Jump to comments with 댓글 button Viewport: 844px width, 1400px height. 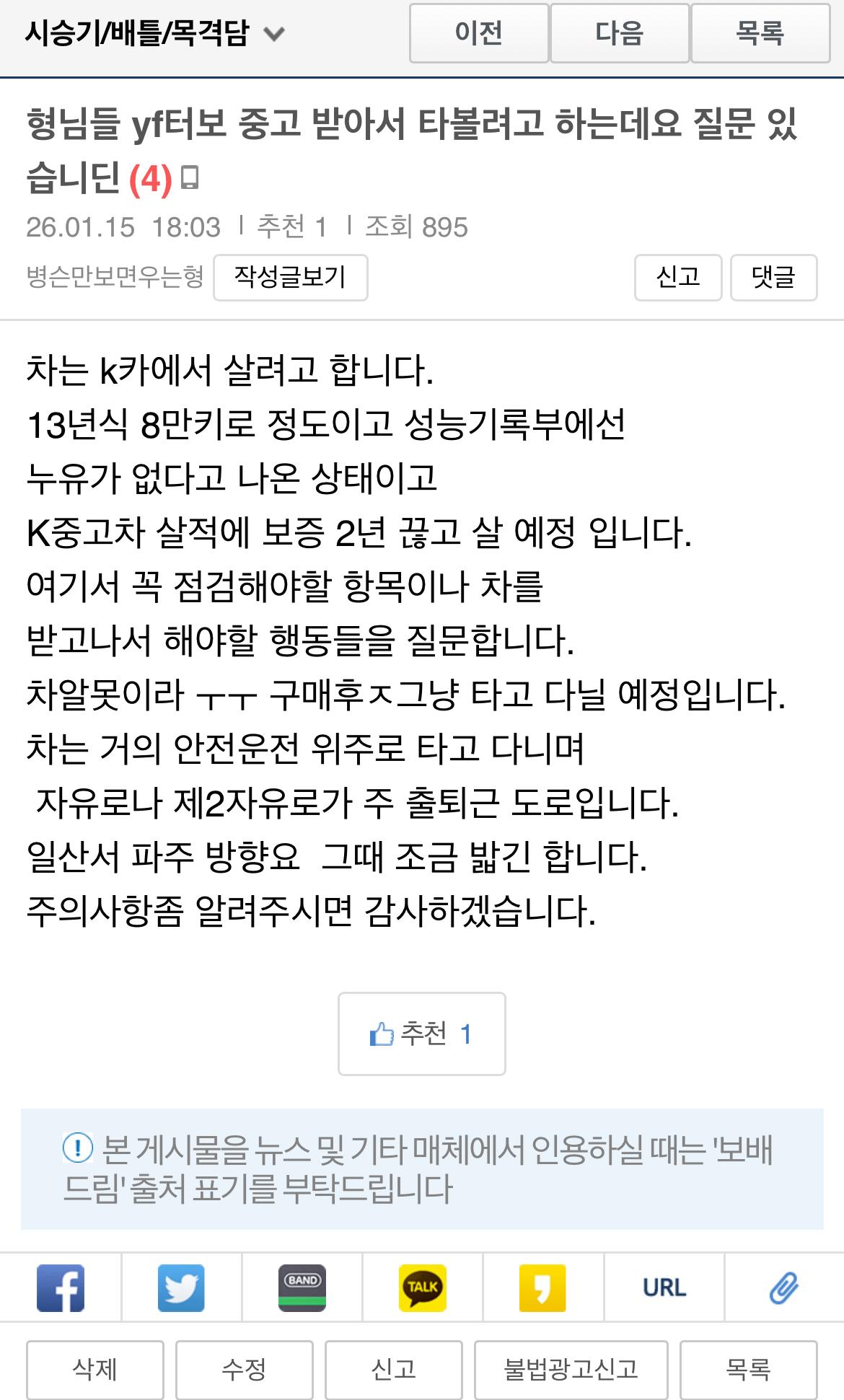tap(774, 277)
